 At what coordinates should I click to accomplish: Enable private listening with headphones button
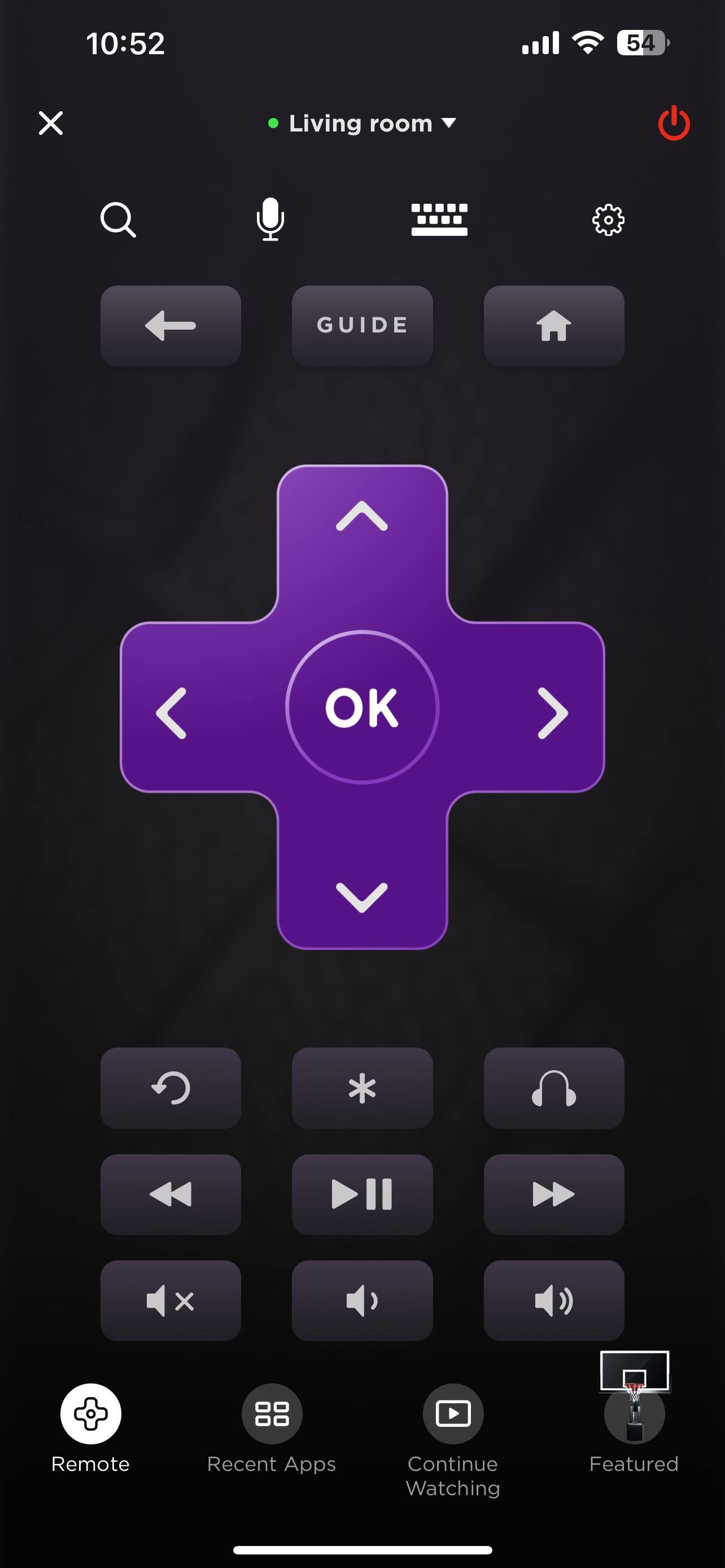tap(553, 1088)
